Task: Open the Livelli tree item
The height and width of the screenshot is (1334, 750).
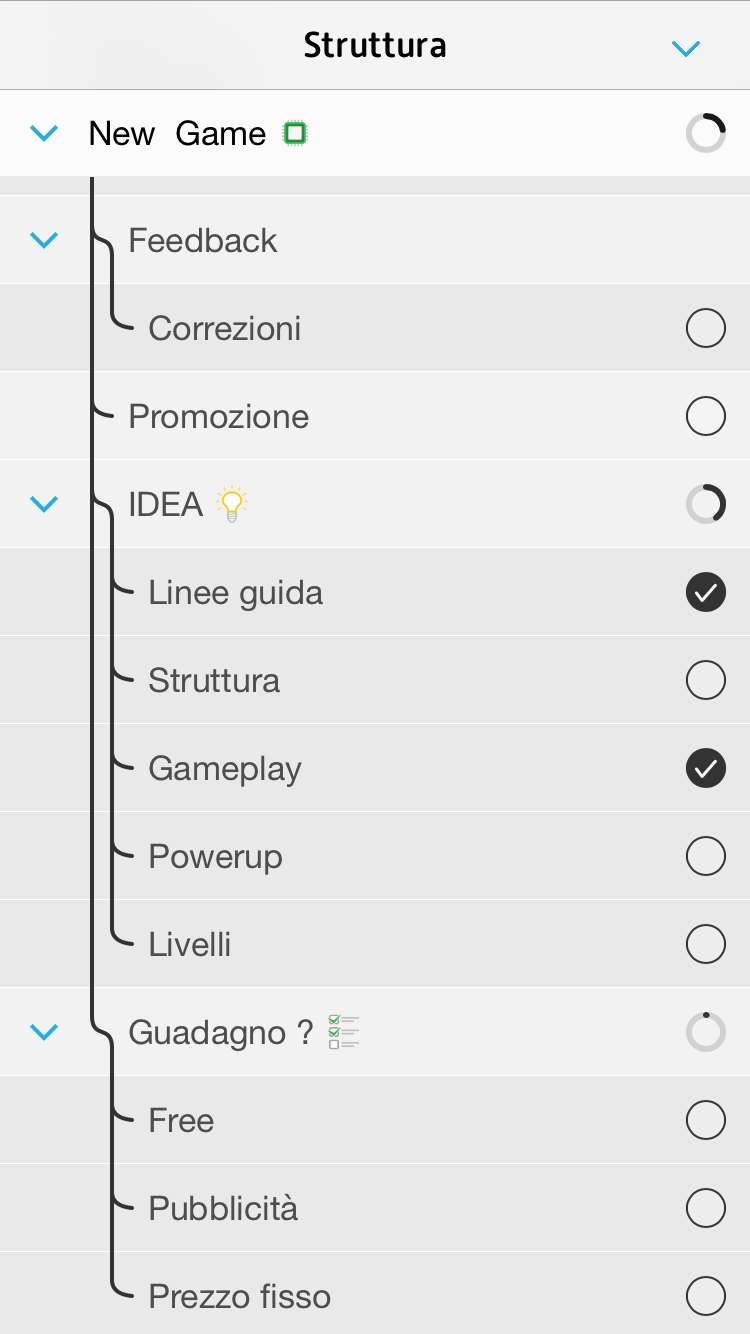Action: pyautogui.click(x=190, y=945)
